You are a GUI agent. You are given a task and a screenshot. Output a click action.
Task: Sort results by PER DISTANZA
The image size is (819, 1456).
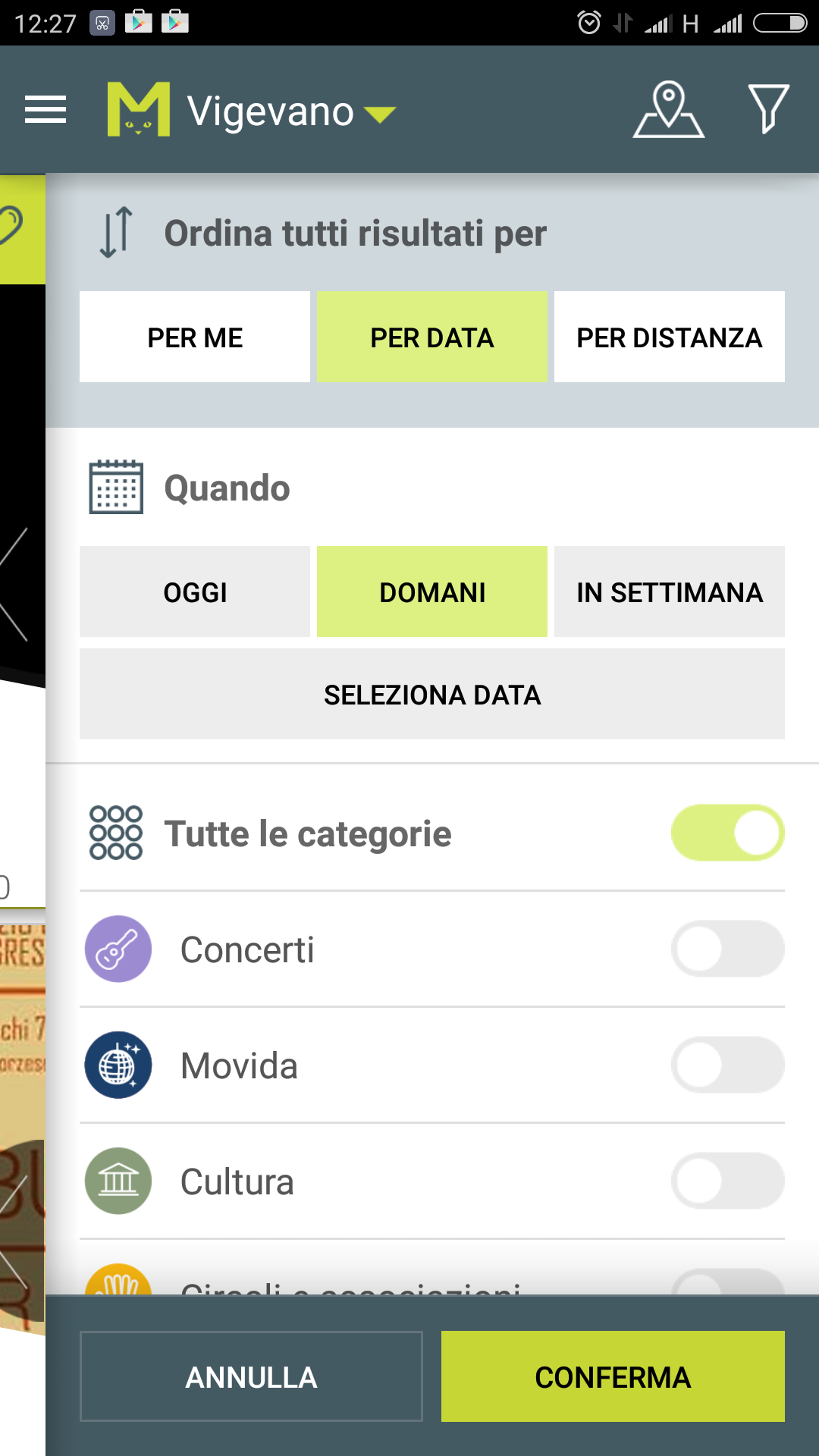pos(670,337)
